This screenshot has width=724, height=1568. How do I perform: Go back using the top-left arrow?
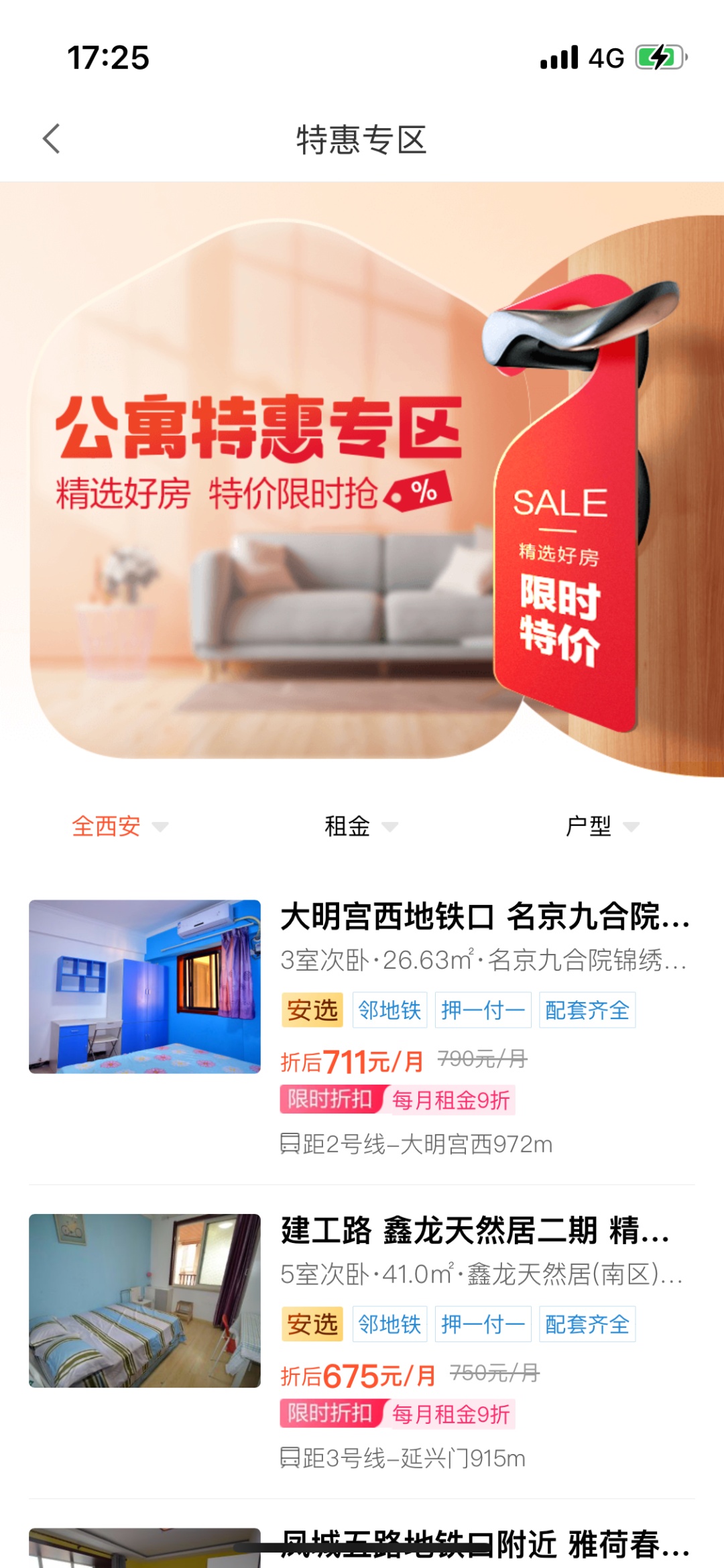[x=51, y=139]
